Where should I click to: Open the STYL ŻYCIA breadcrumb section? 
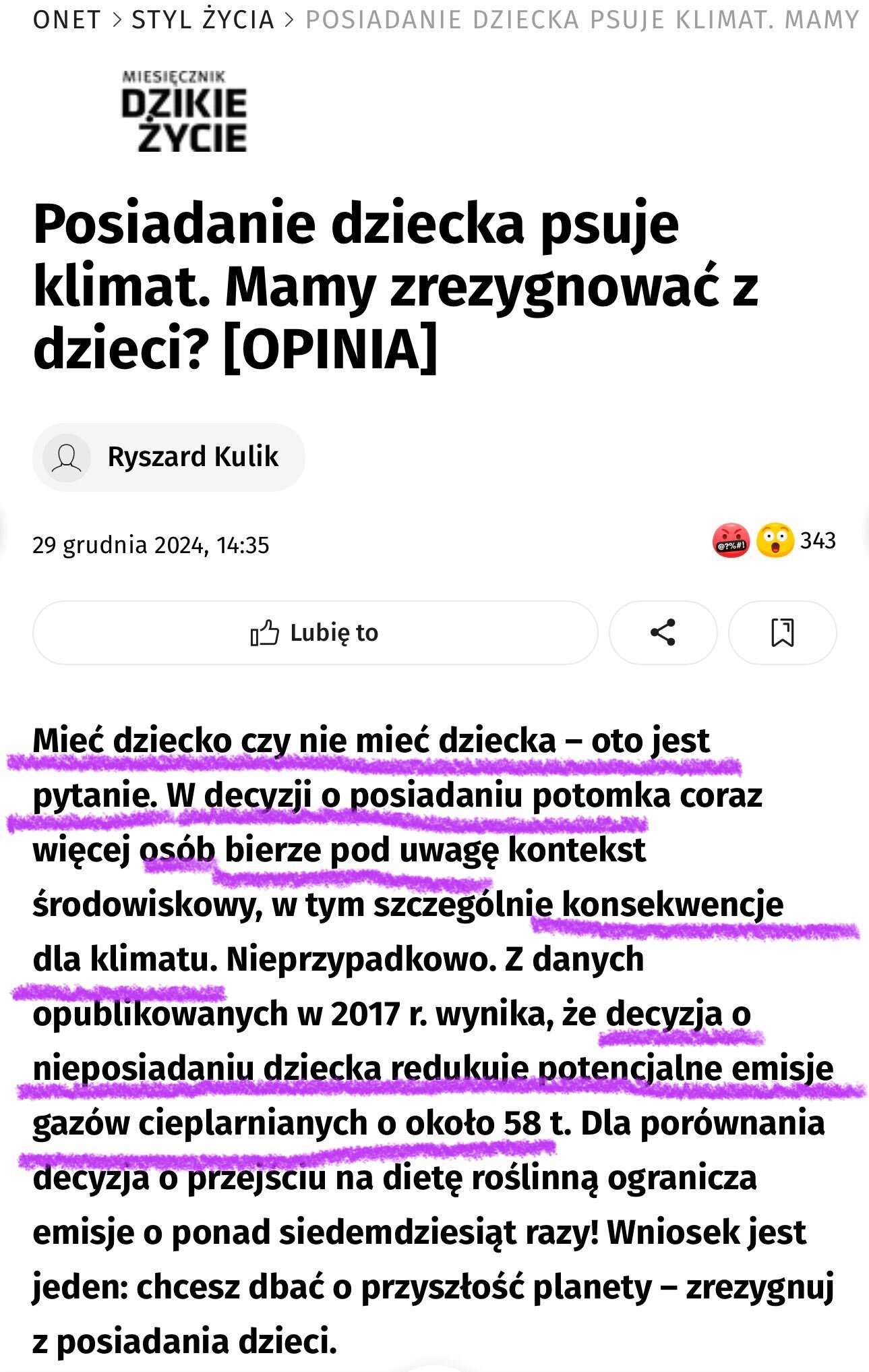click(203, 20)
